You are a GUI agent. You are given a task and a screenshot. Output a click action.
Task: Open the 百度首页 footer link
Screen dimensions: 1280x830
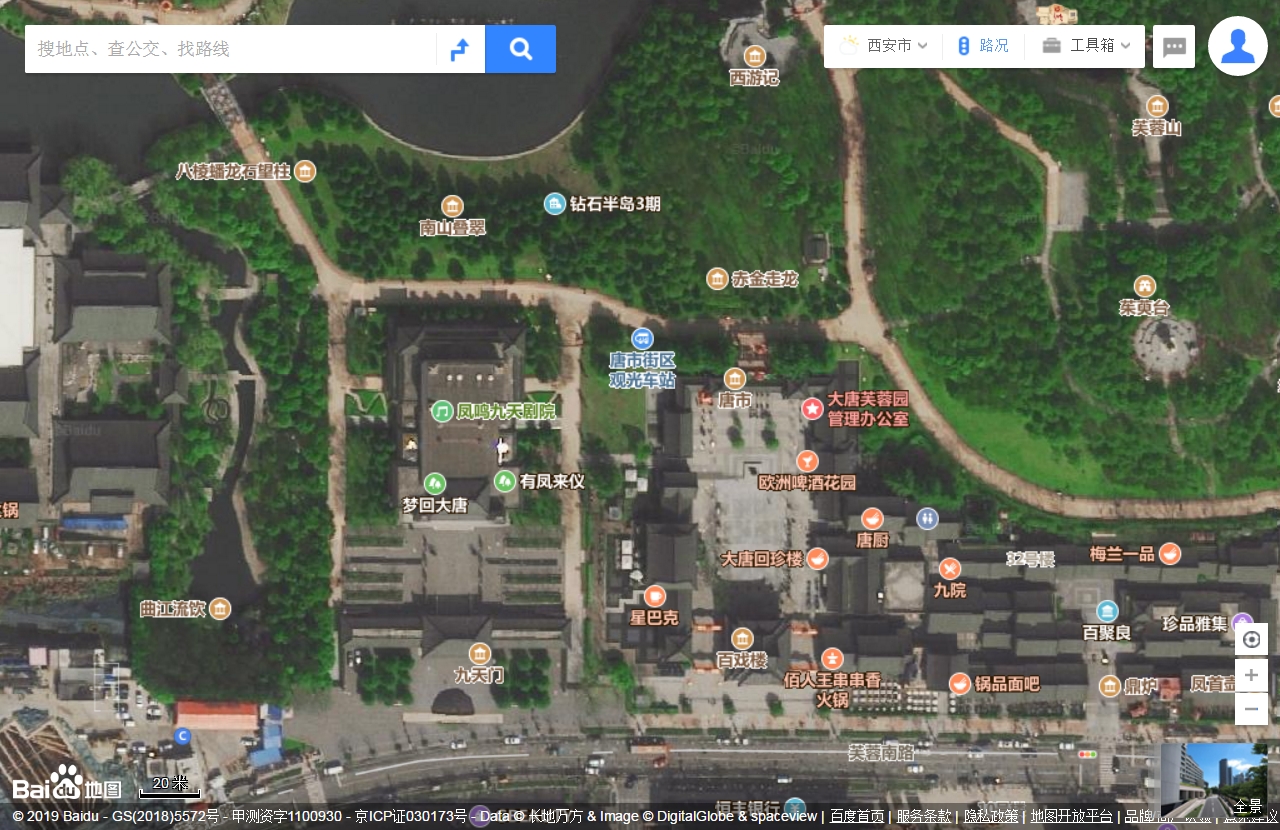pos(857,816)
